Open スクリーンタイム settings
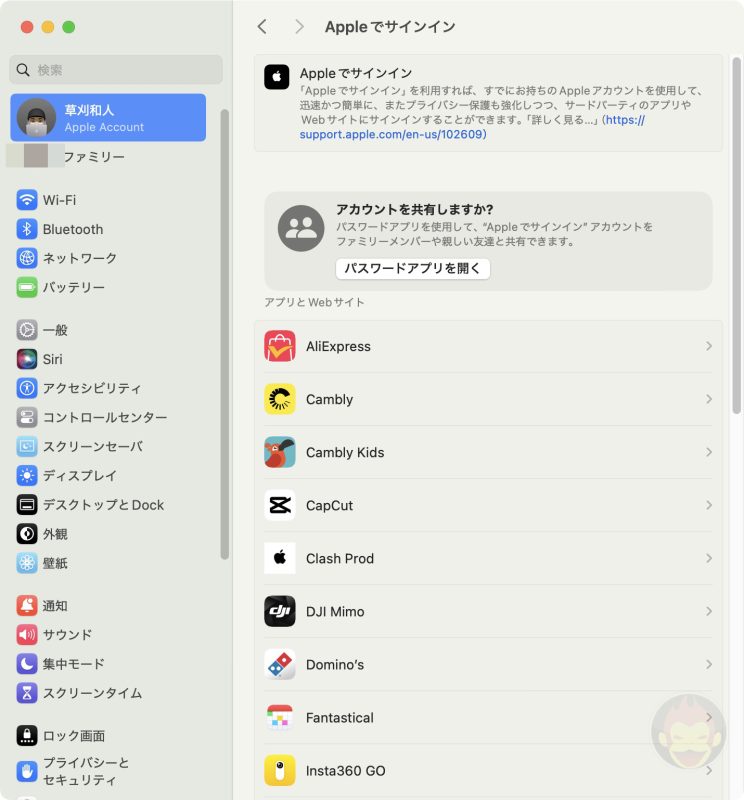The width and height of the screenshot is (744, 800). pos(92,693)
